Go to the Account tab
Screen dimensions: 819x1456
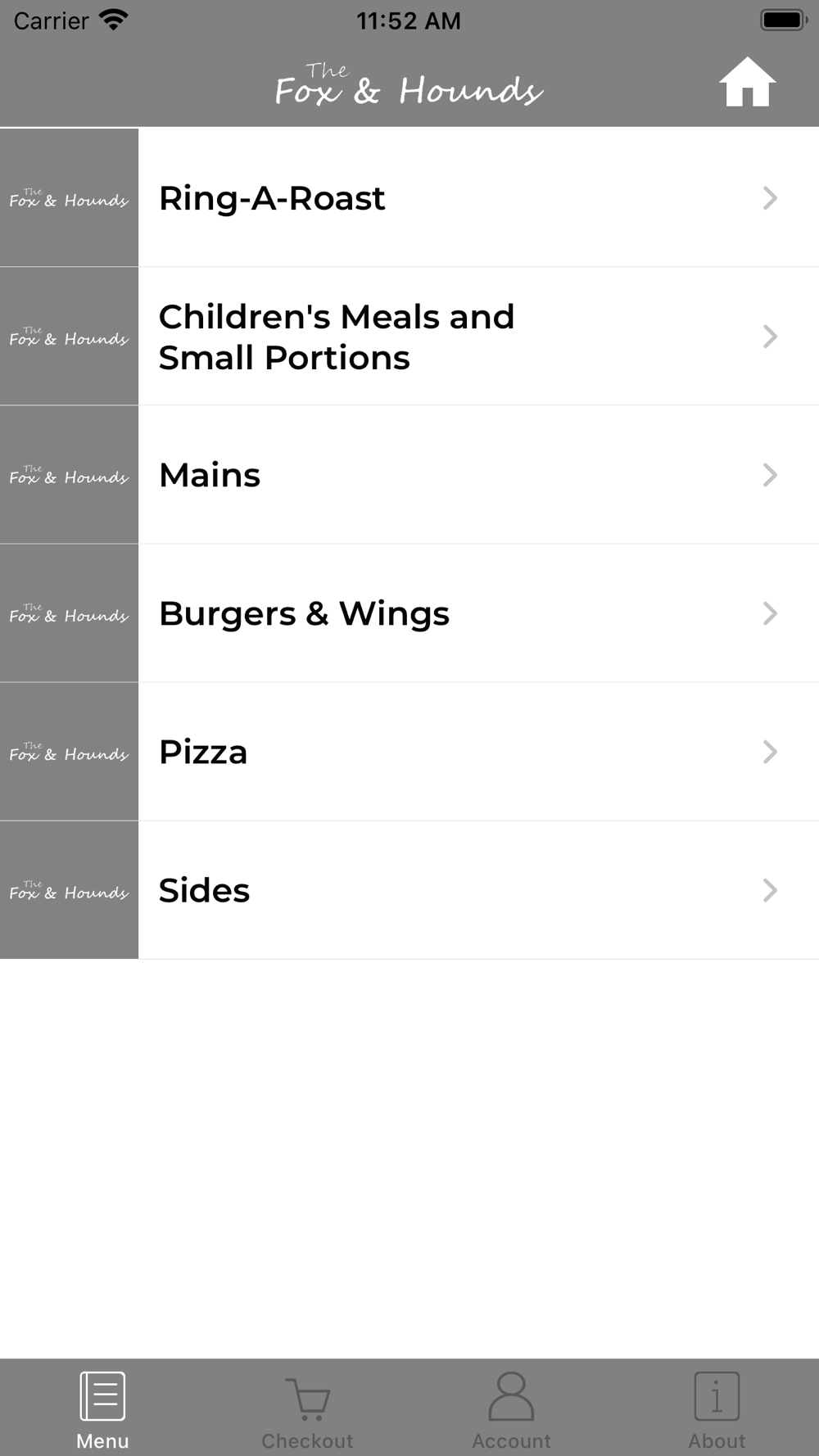(x=512, y=1410)
